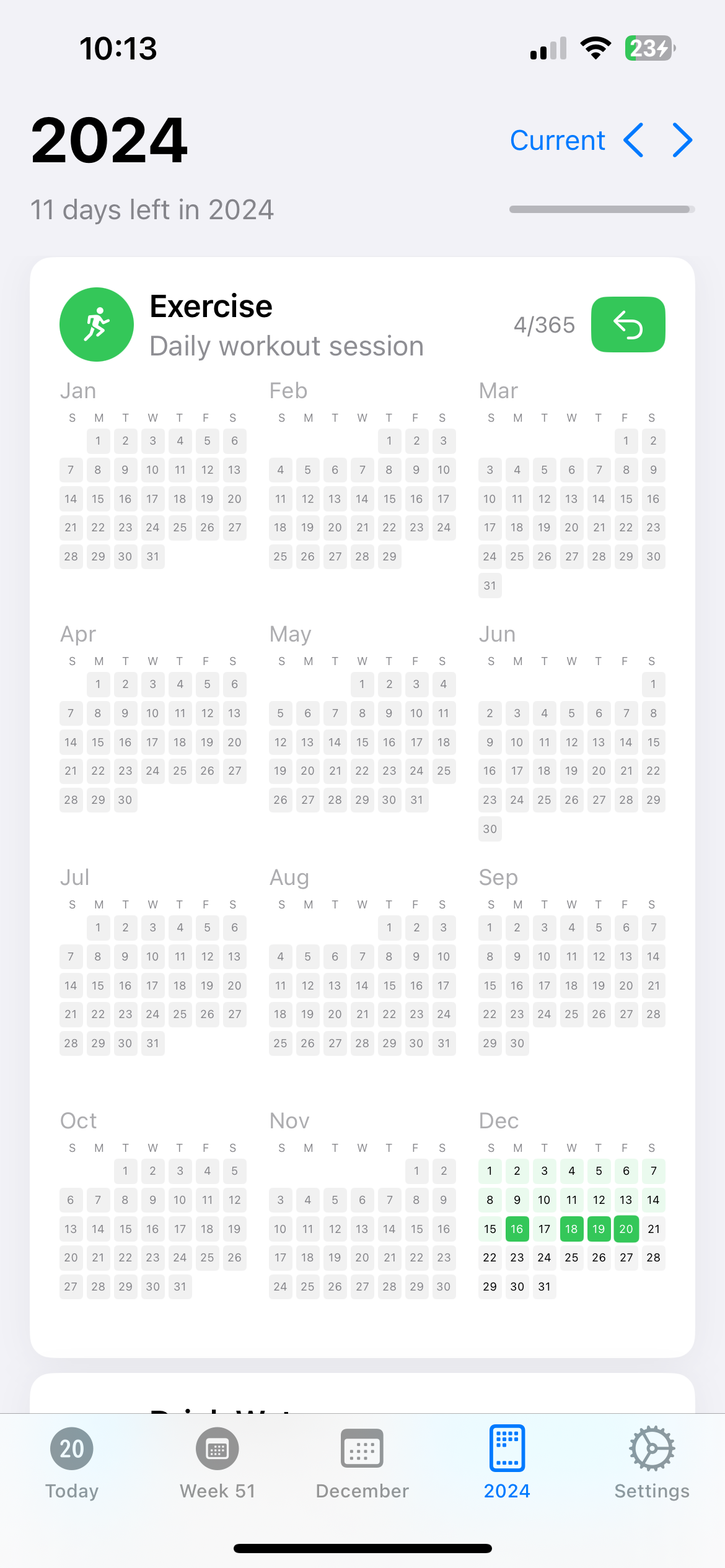Switch to the Today tab
The image size is (725, 1568).
point(72,1463)
